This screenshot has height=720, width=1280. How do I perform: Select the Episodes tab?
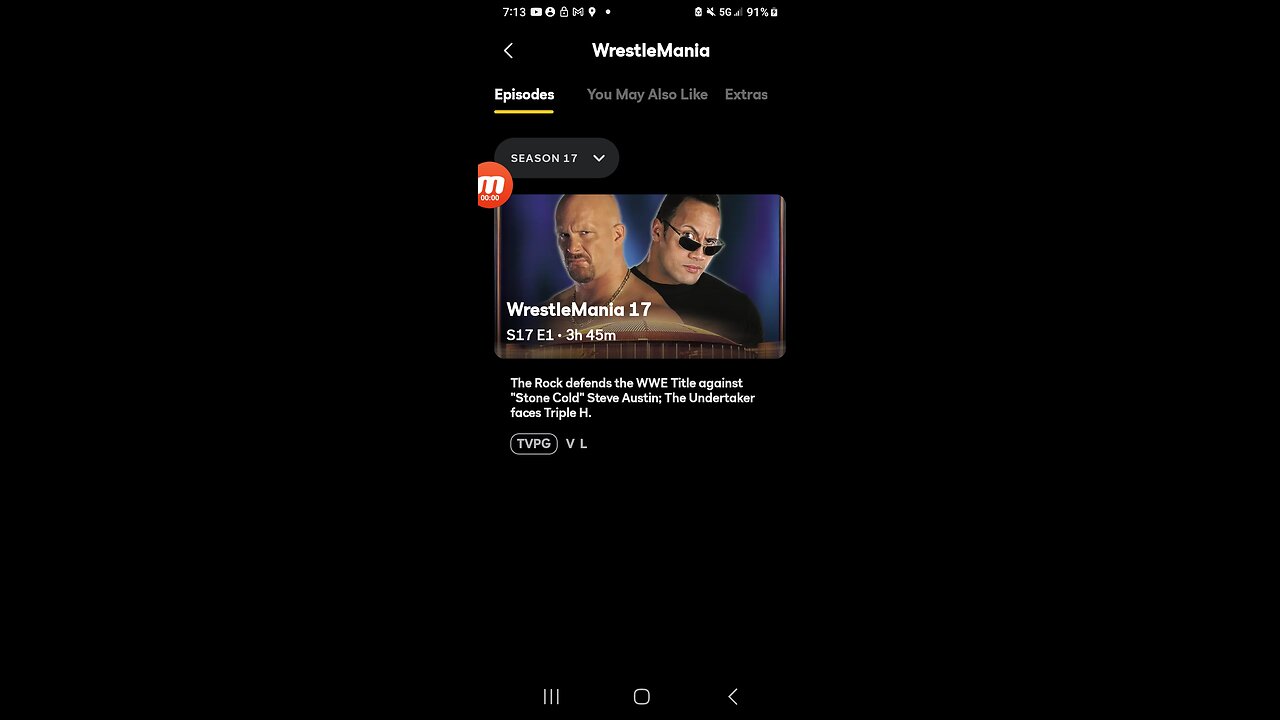pyautogui.click(x=524, y=94)
